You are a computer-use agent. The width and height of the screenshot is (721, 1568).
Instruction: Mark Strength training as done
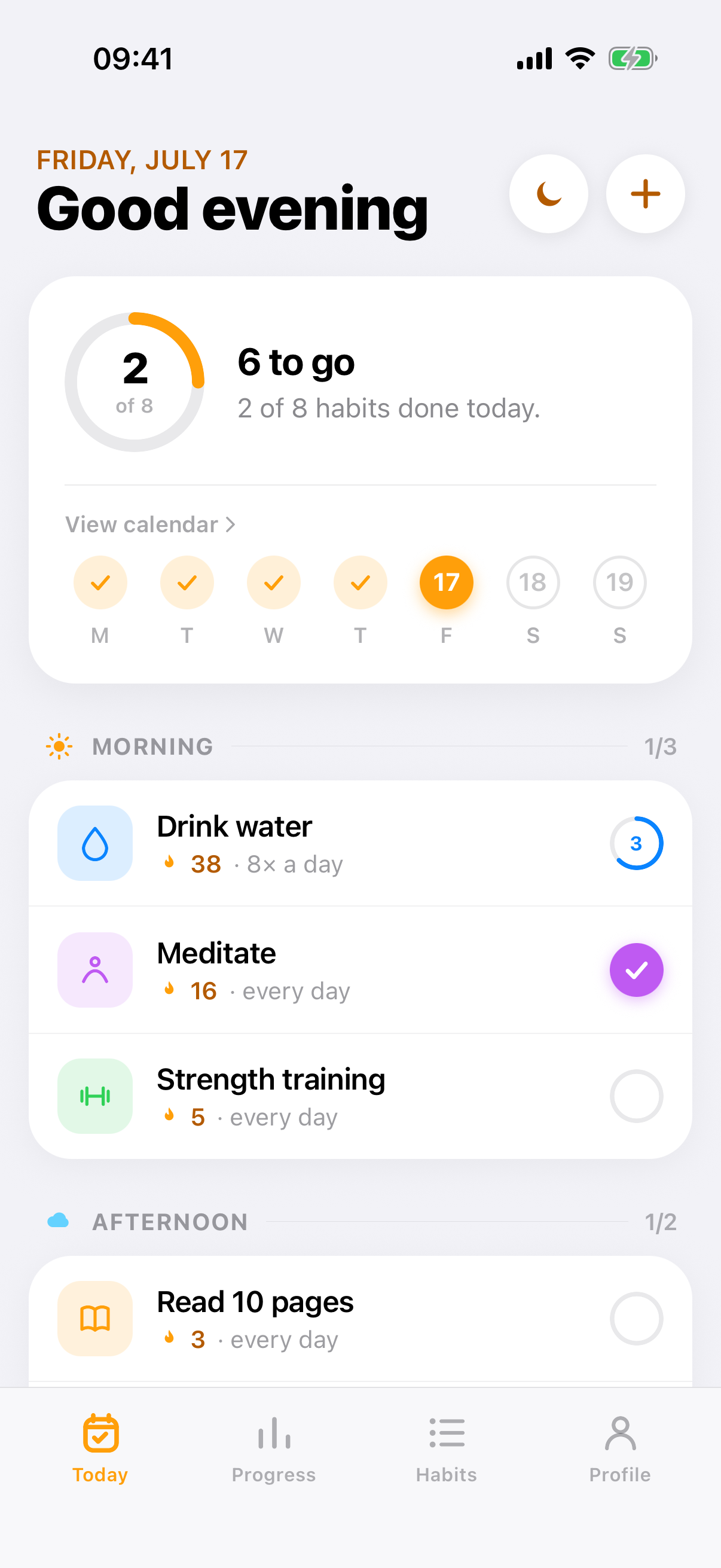[x=637, y=1096]
